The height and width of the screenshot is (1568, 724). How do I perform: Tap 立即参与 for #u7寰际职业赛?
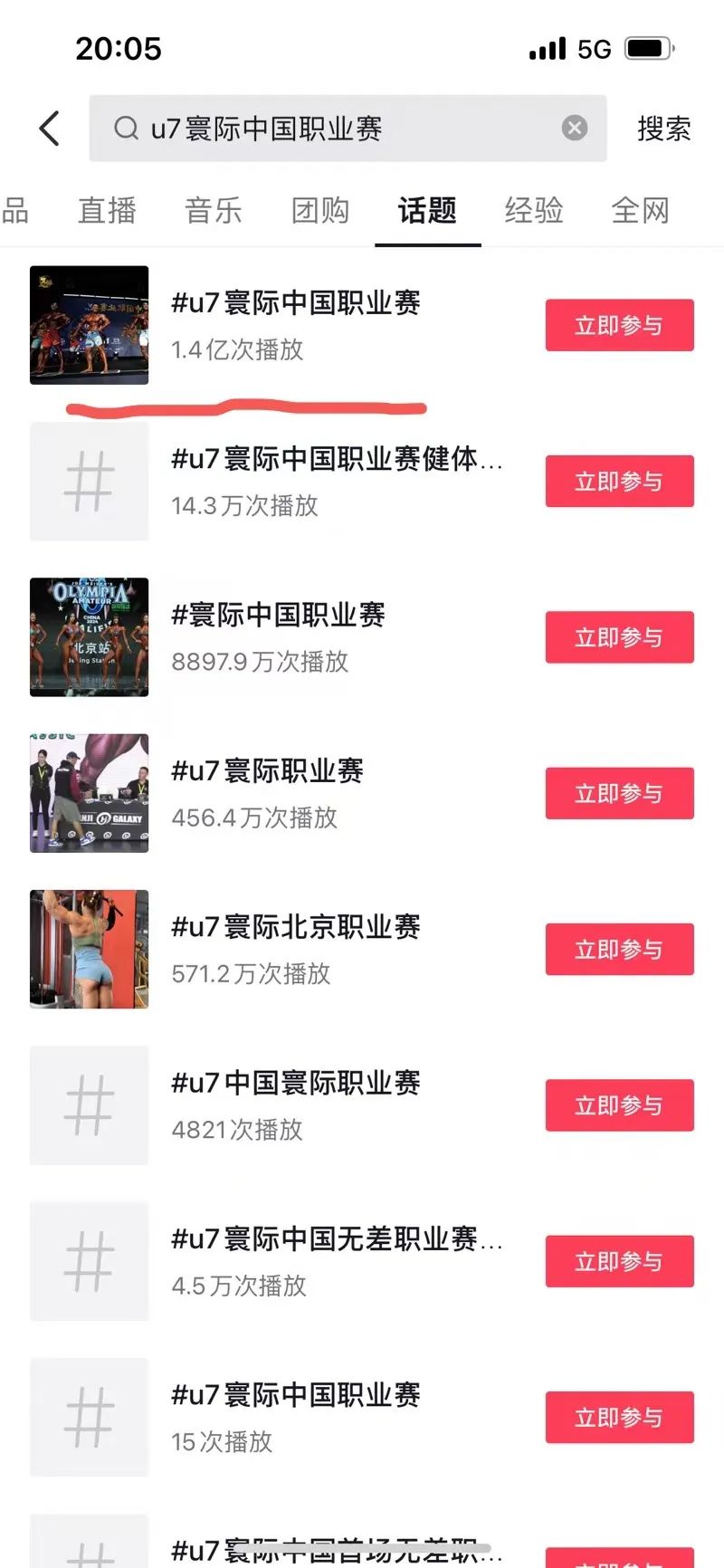[x=619, y=793]
